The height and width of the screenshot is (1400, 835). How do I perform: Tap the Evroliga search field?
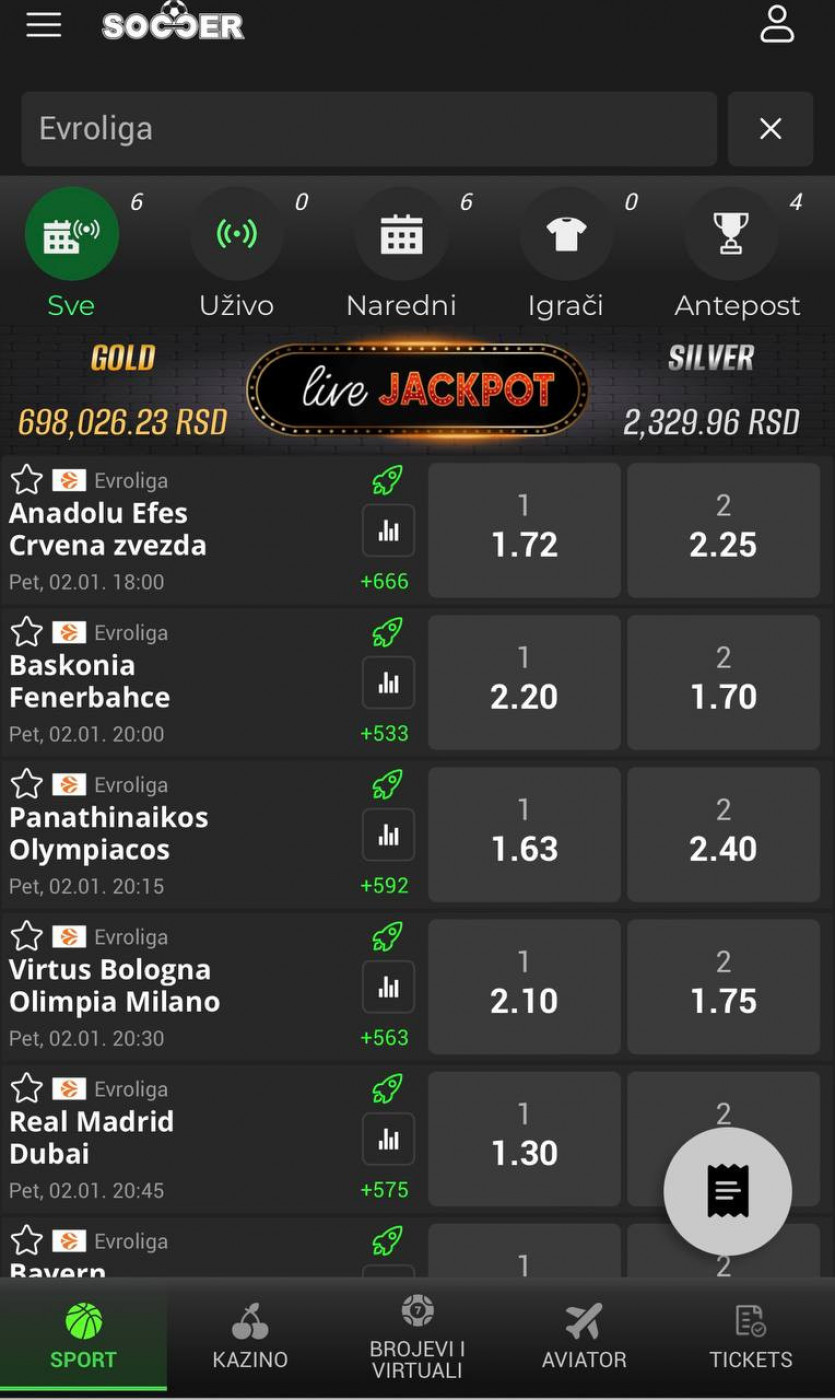pos(368,129)
